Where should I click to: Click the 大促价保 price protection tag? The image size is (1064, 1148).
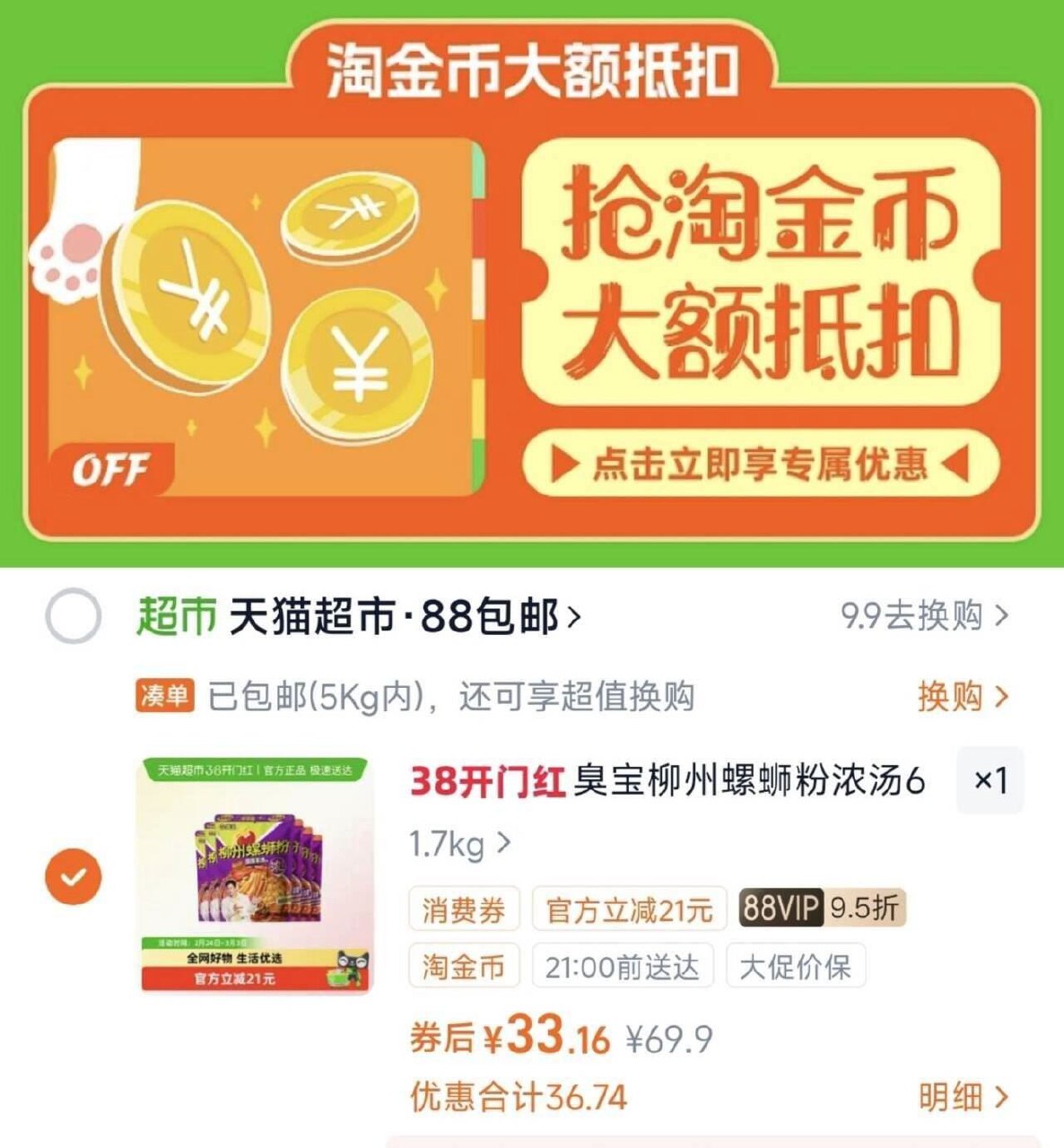pos(798,967)
